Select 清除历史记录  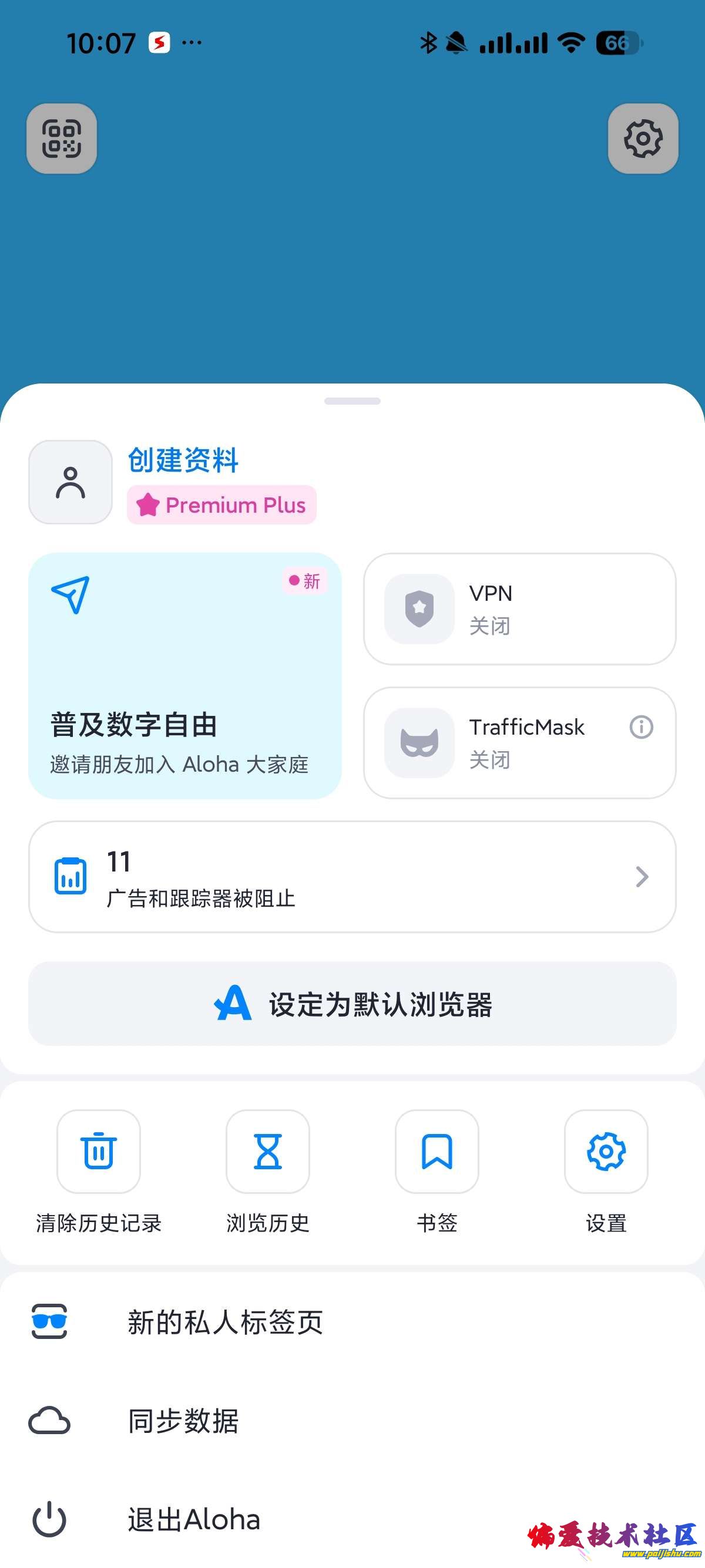coord(99,1152)
